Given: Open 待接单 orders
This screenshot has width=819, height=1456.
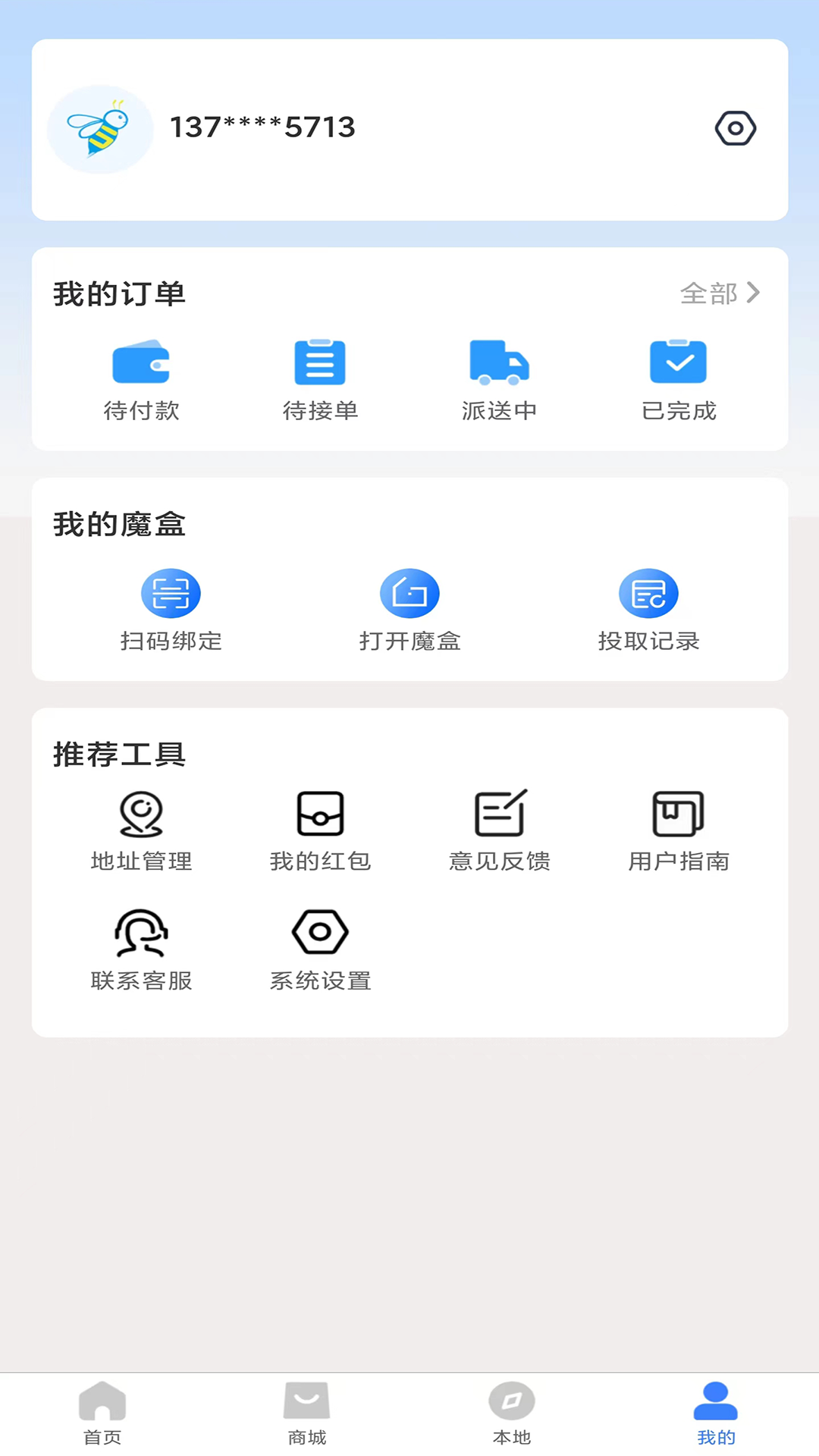Looking at the screenshot, I should coord(320,380).
